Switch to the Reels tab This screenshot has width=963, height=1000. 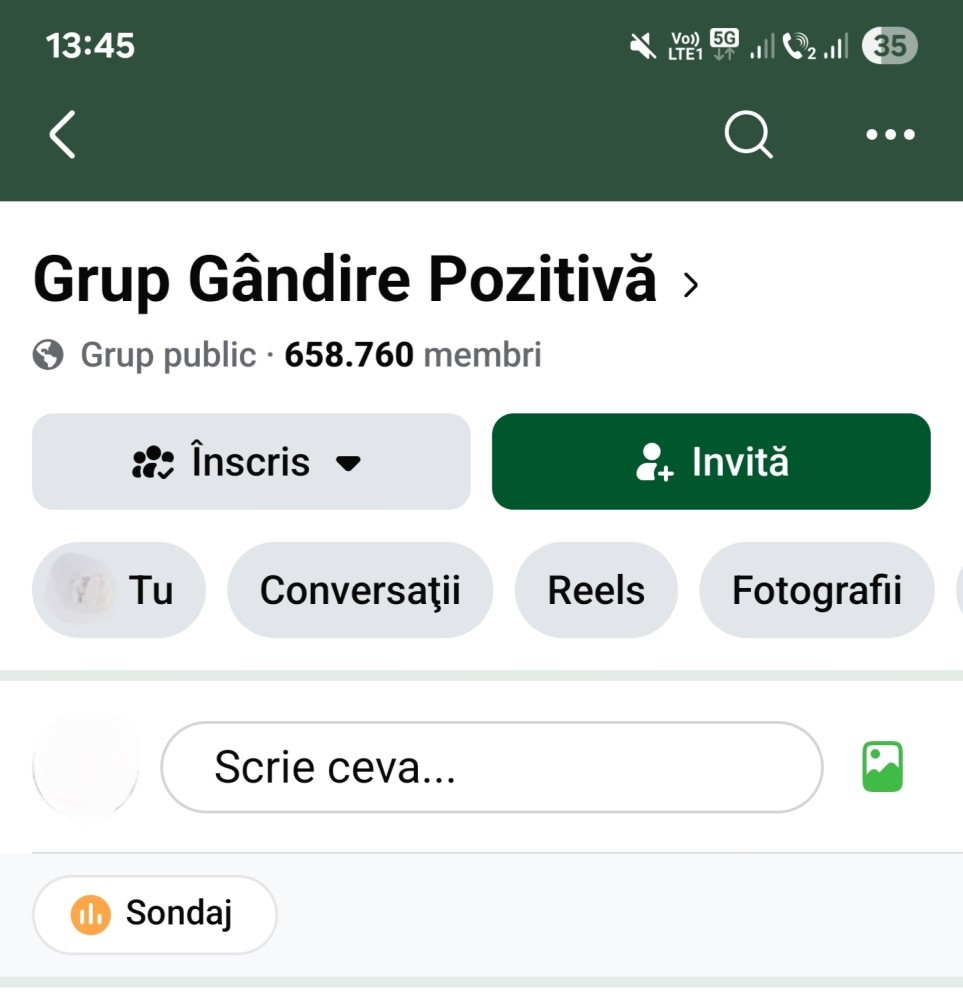coord(596,590)
